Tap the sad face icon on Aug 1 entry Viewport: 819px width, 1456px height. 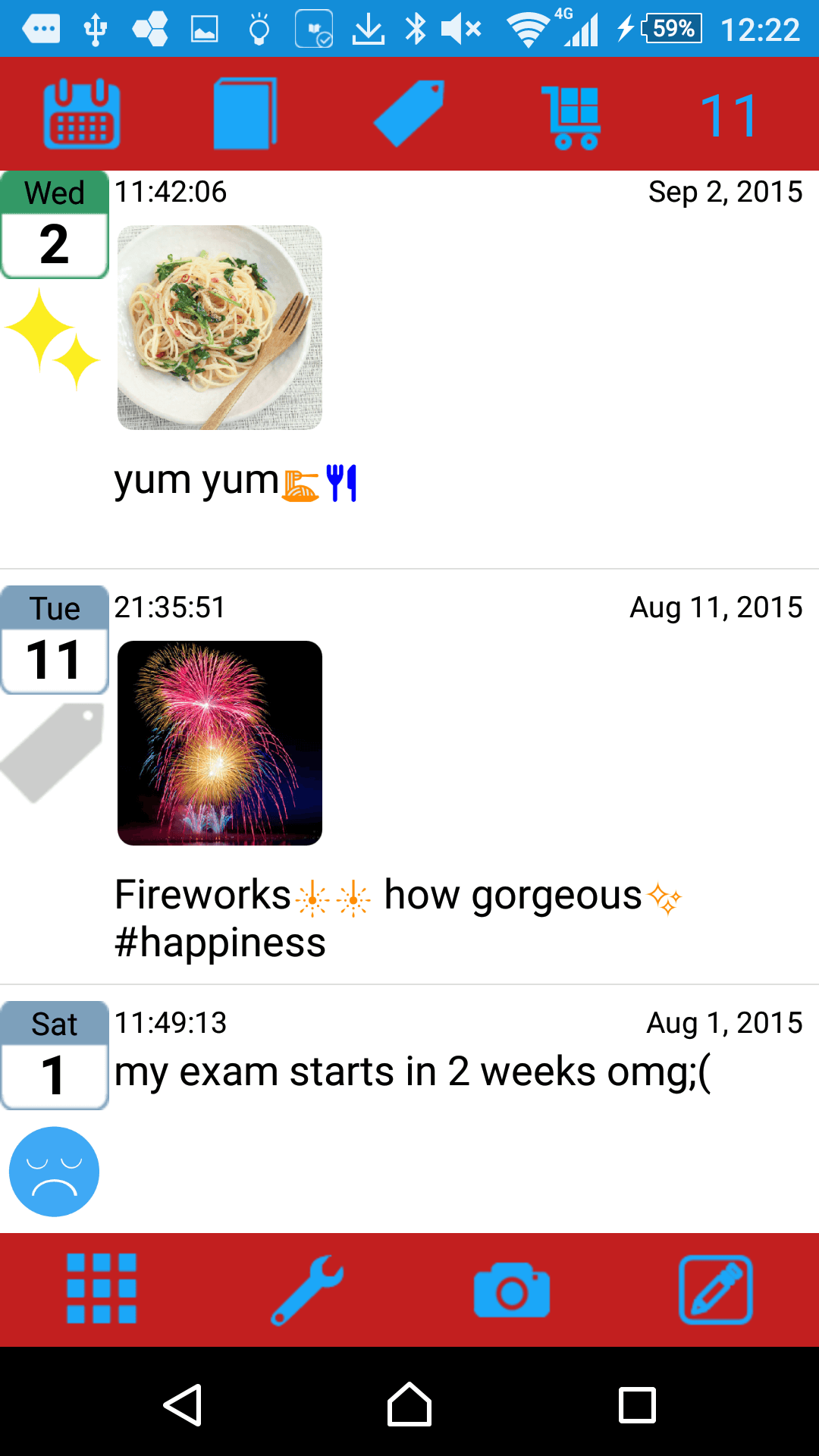click(54, 1172)
